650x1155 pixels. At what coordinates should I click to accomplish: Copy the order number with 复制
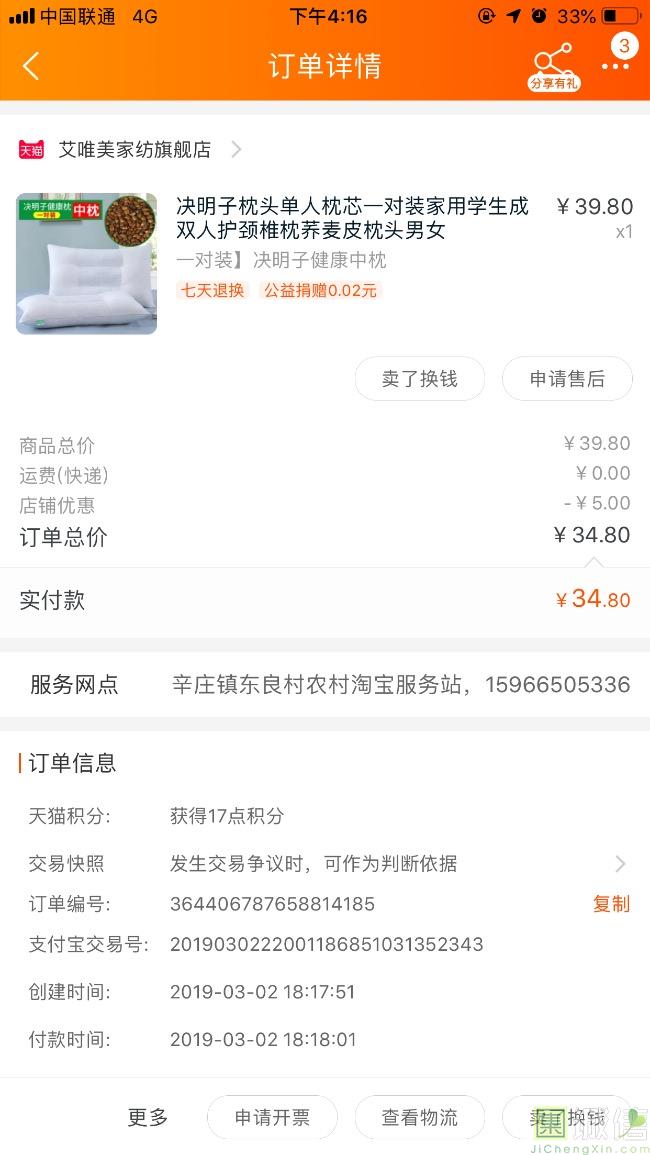(611, 904)
